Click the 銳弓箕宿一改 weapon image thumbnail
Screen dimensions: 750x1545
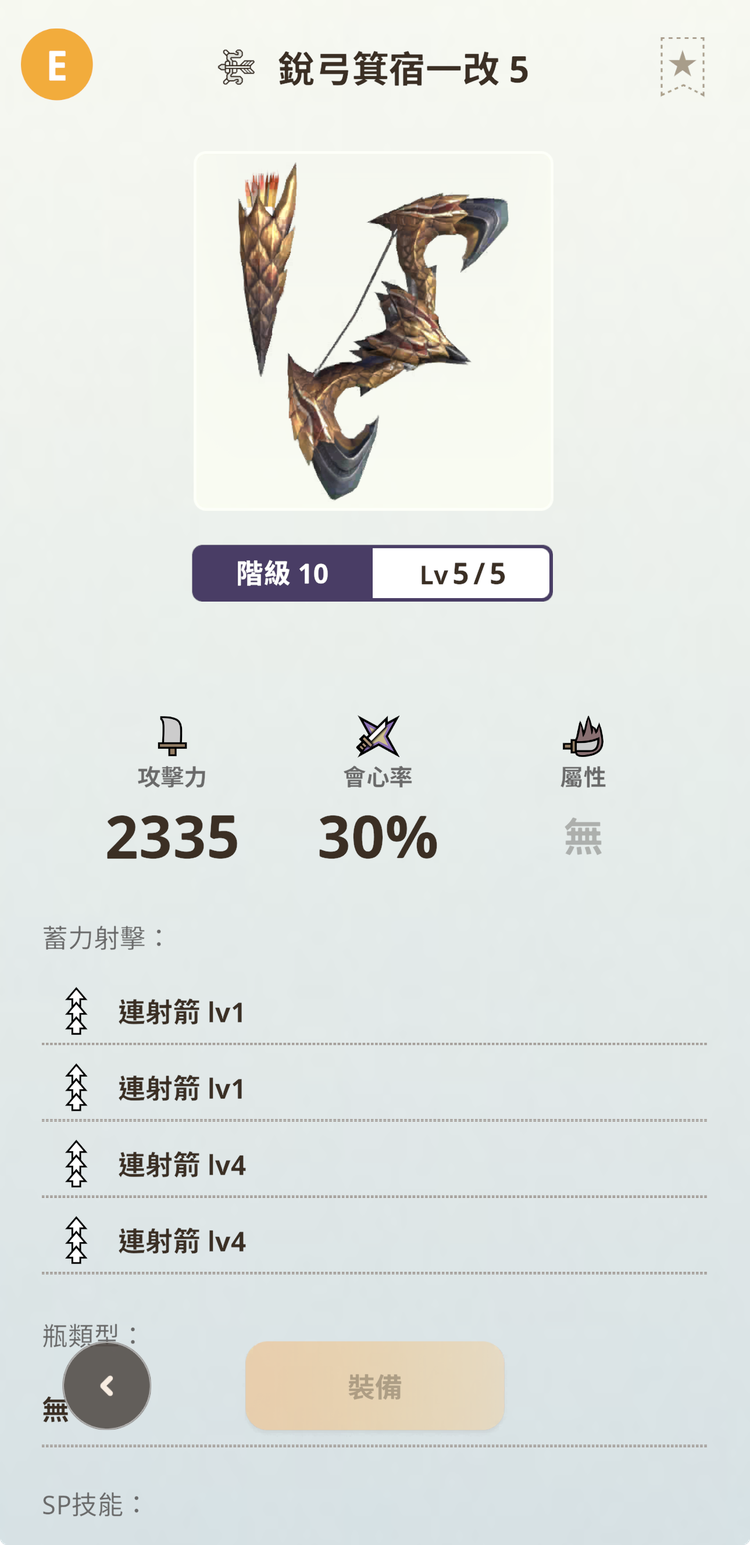(x=372, y=331)
